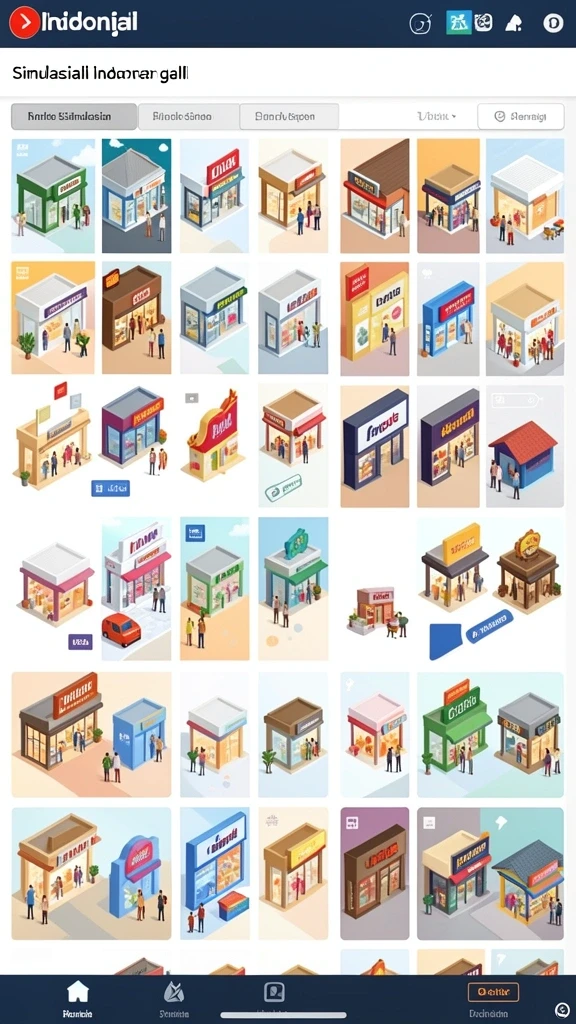Tap the outlined button with the smiley icon
Image resolution: width=576 pixels, height=1024 pixels.
(520, 116)
